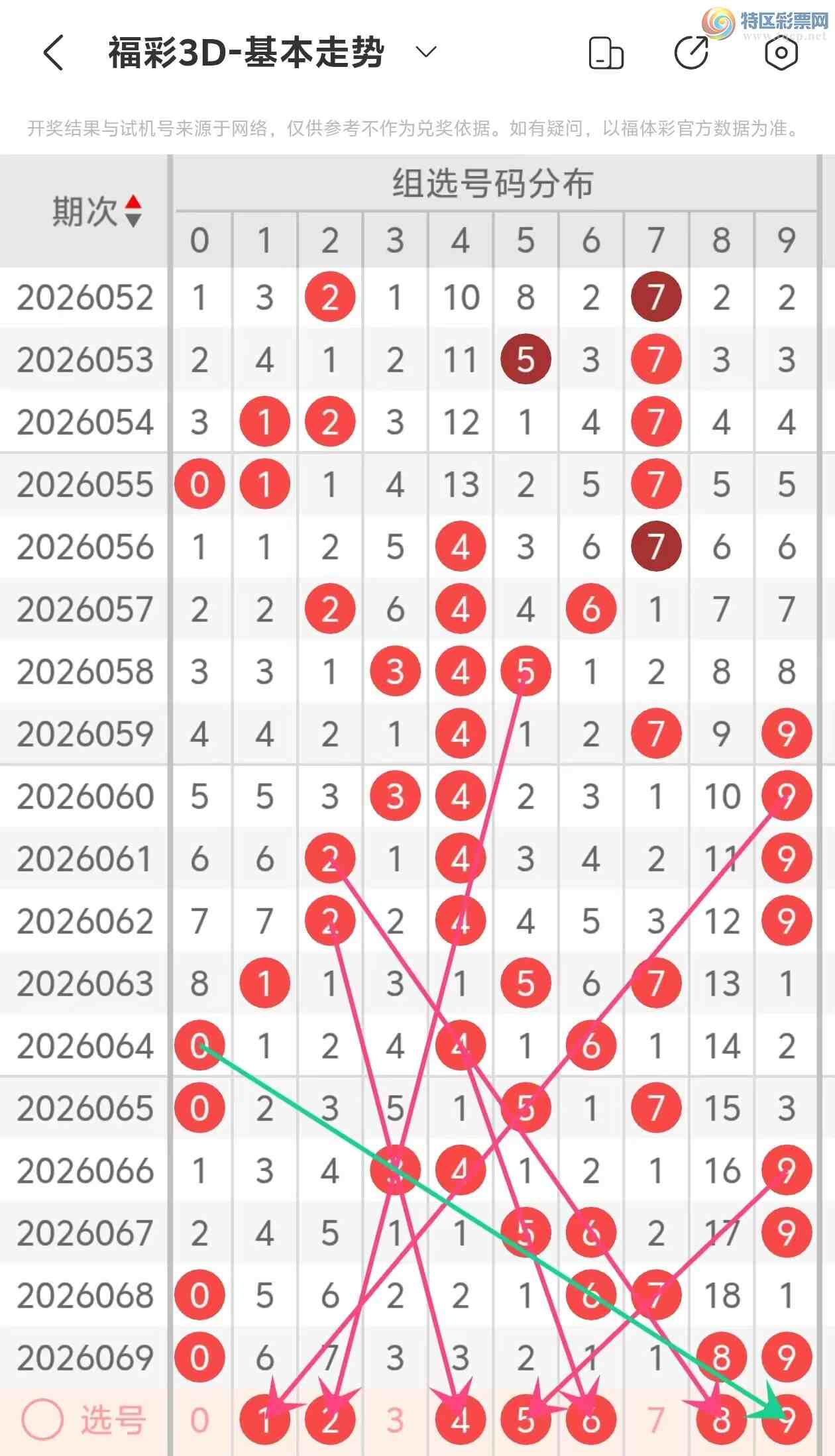Image resolution: width=835 pixels, height=1456 pixels.
Task: Select number 3 in the 选号 row
Action: coord(395,1420)
